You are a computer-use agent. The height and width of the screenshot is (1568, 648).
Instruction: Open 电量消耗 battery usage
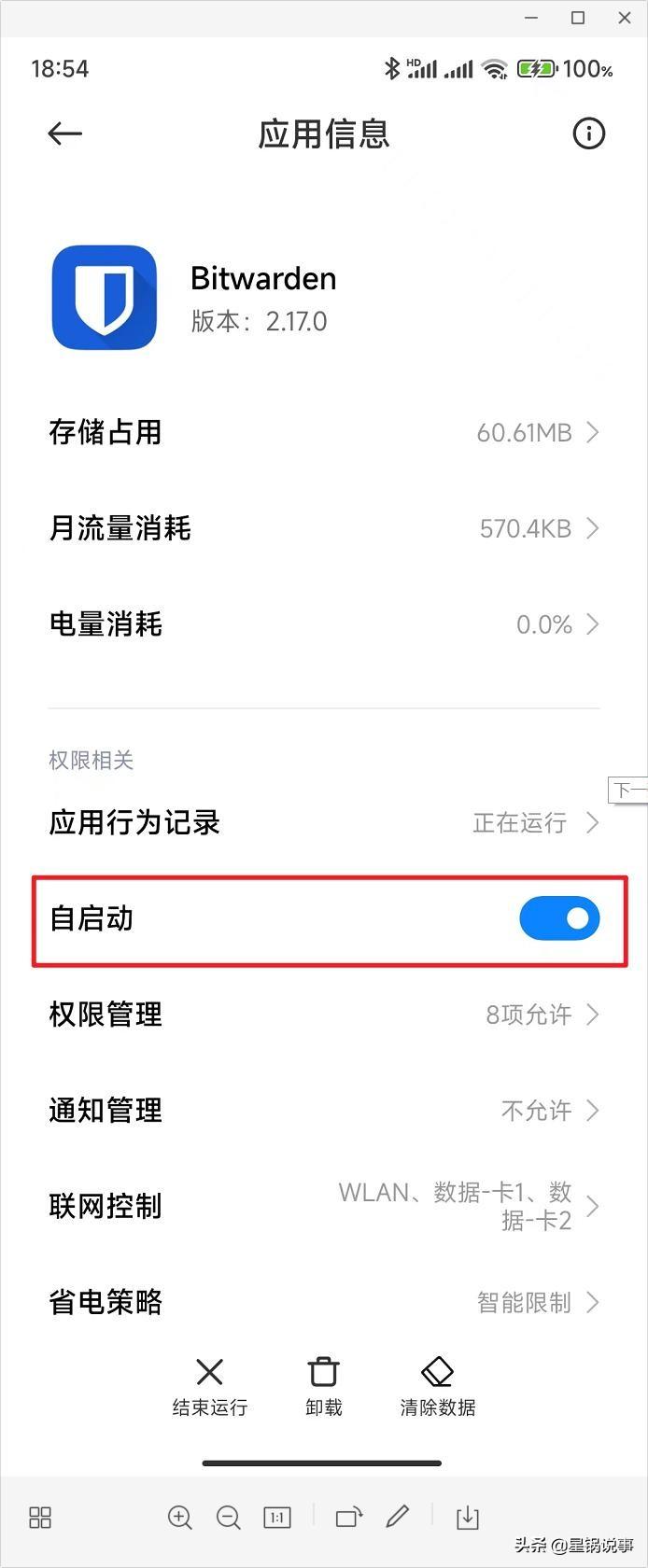[x=323, y=624]
